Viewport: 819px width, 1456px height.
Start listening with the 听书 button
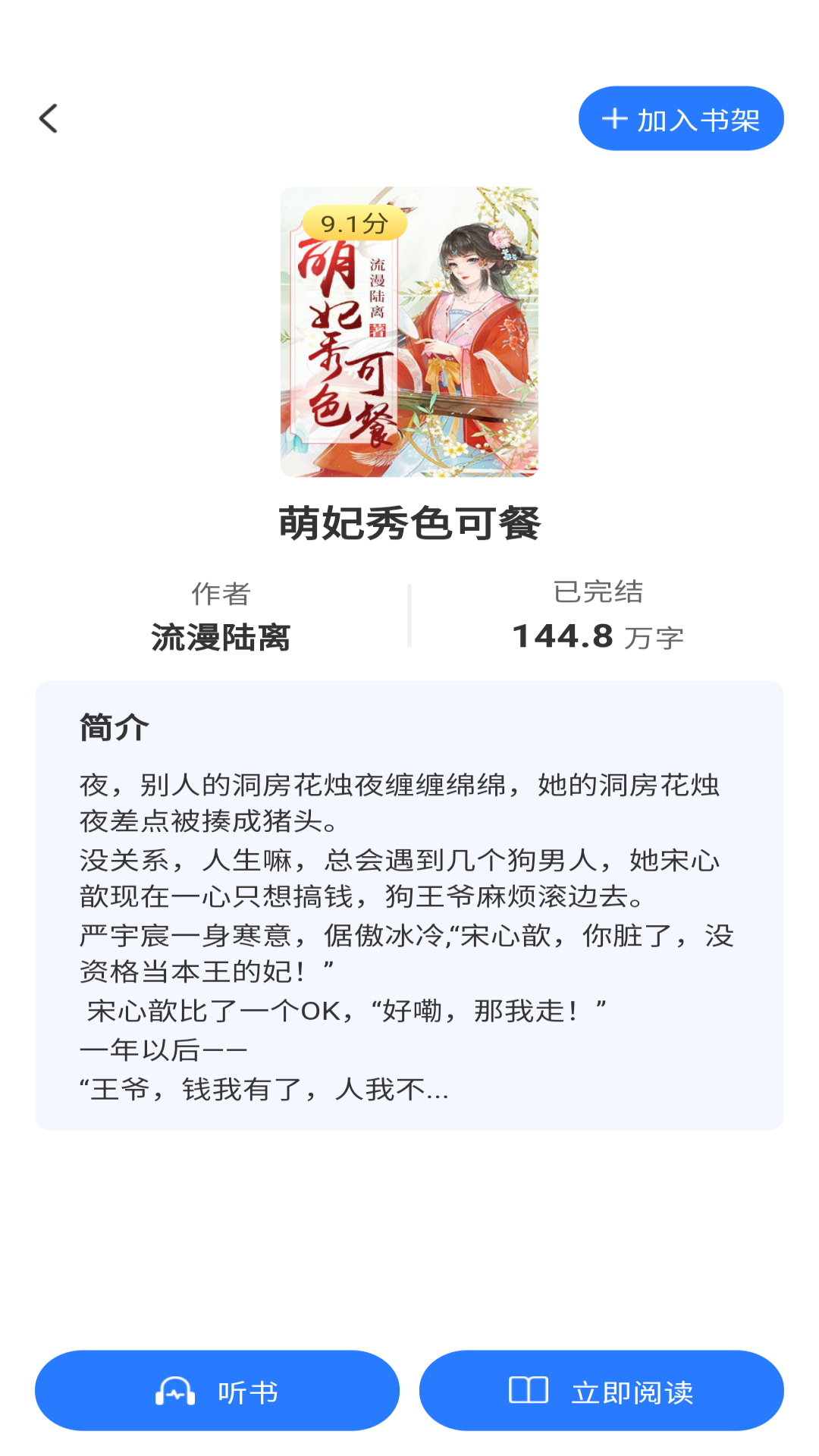click(x=217, y=1391)
